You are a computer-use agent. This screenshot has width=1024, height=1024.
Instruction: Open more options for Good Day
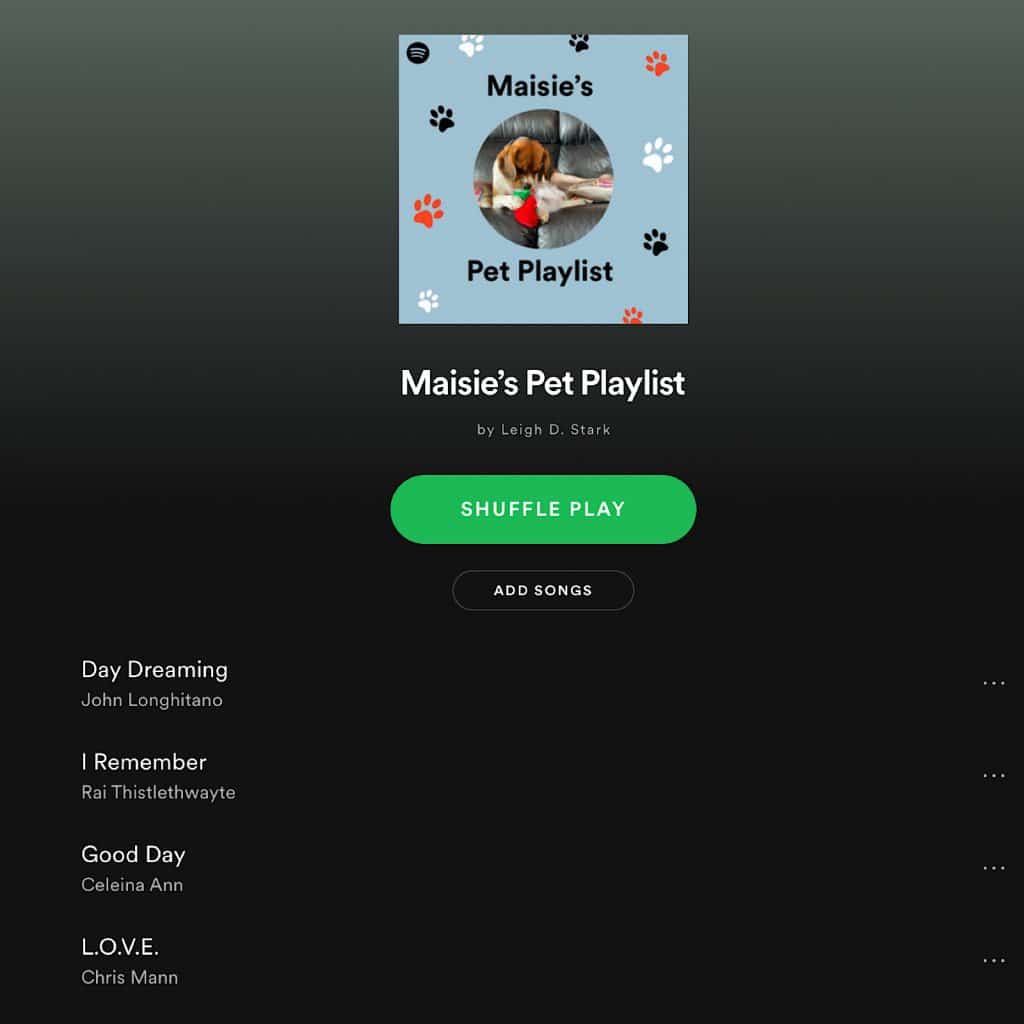coord(993,867)
